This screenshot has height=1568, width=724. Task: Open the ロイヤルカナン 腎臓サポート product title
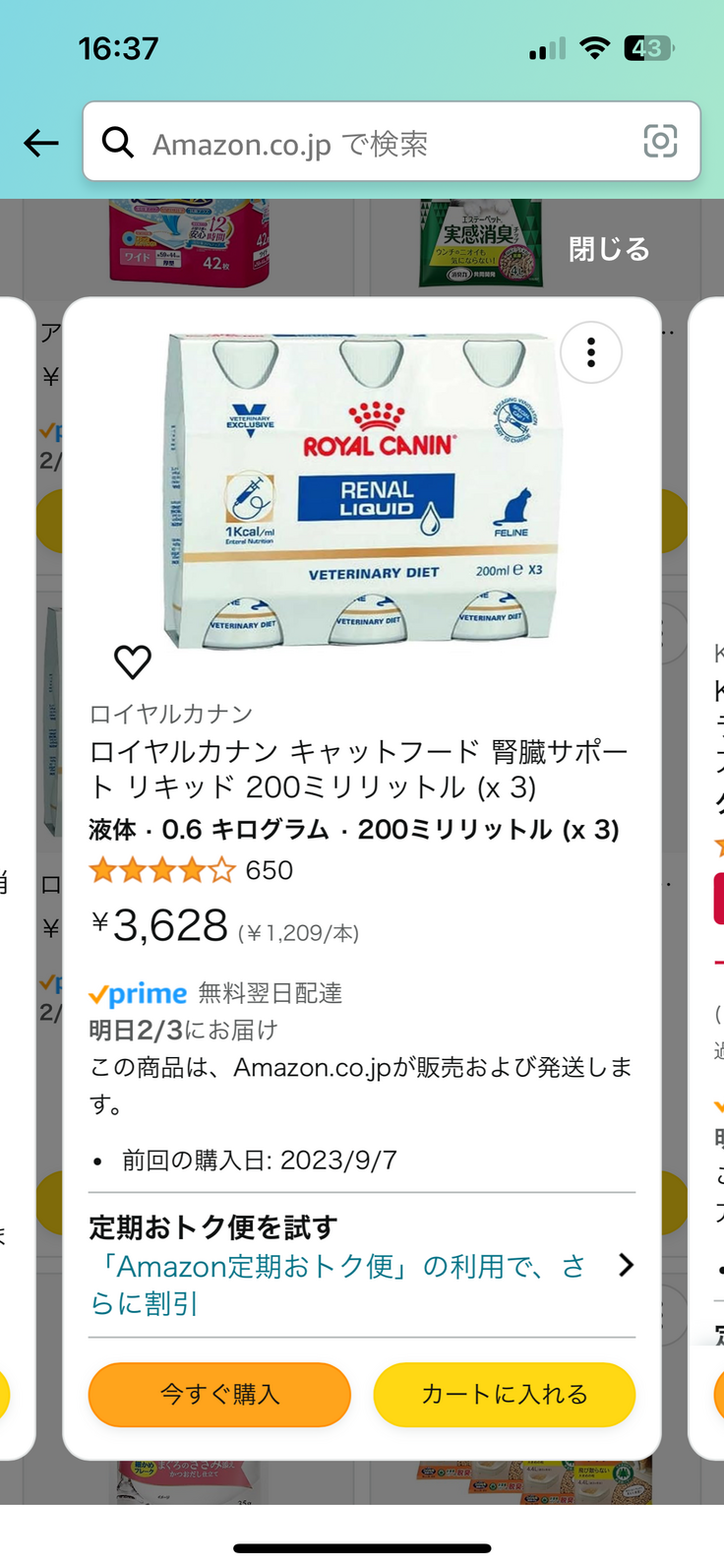click(x=358, y=769)
